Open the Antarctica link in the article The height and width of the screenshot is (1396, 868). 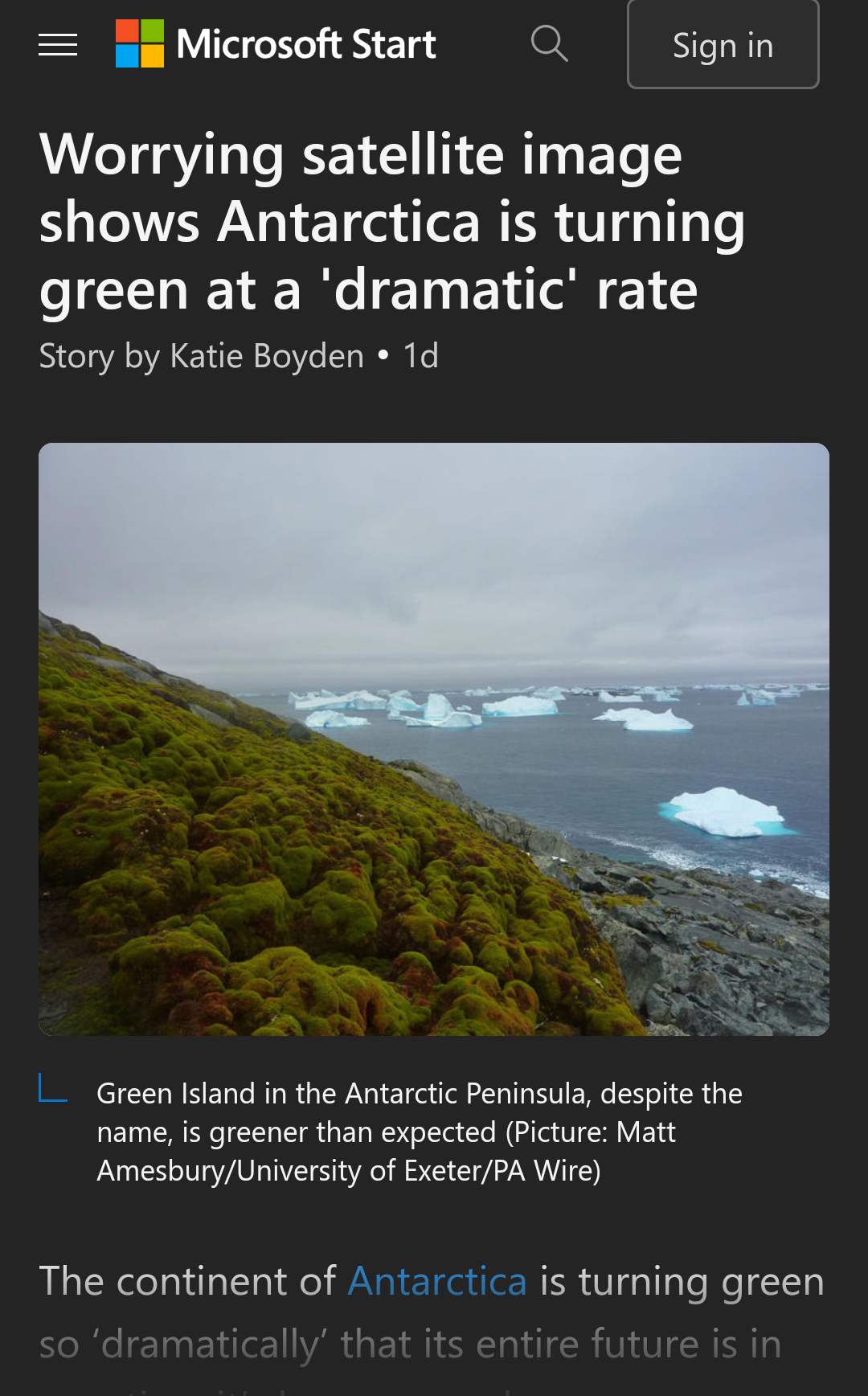[x=437, y=1280]
